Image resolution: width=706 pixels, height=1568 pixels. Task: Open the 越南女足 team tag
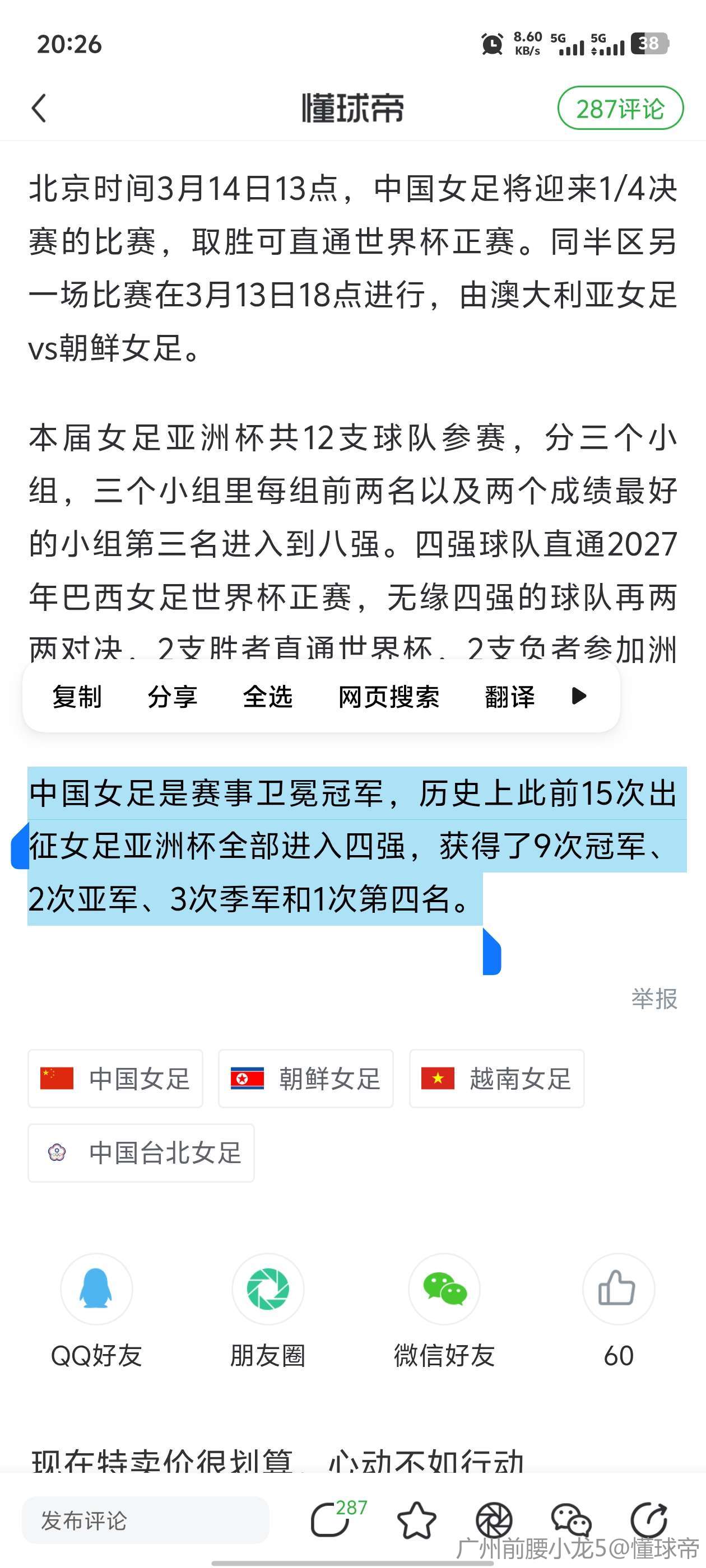(496, 1079)
